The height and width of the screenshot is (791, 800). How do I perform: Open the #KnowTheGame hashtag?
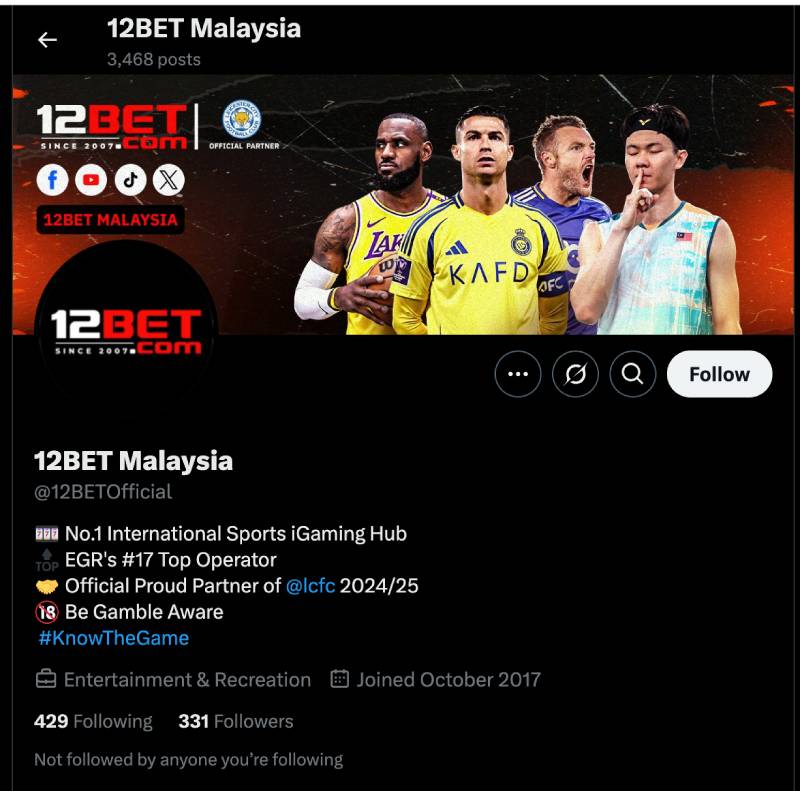click(x=113, y=638)
